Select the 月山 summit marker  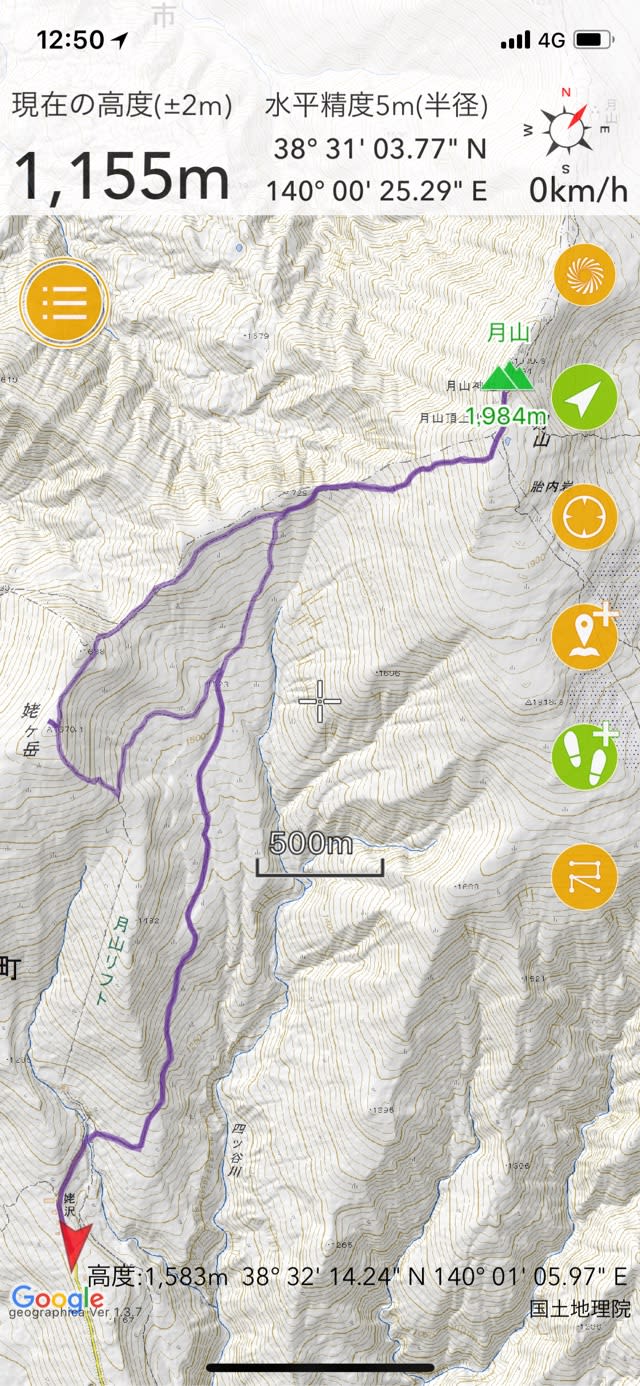point(507,376)
